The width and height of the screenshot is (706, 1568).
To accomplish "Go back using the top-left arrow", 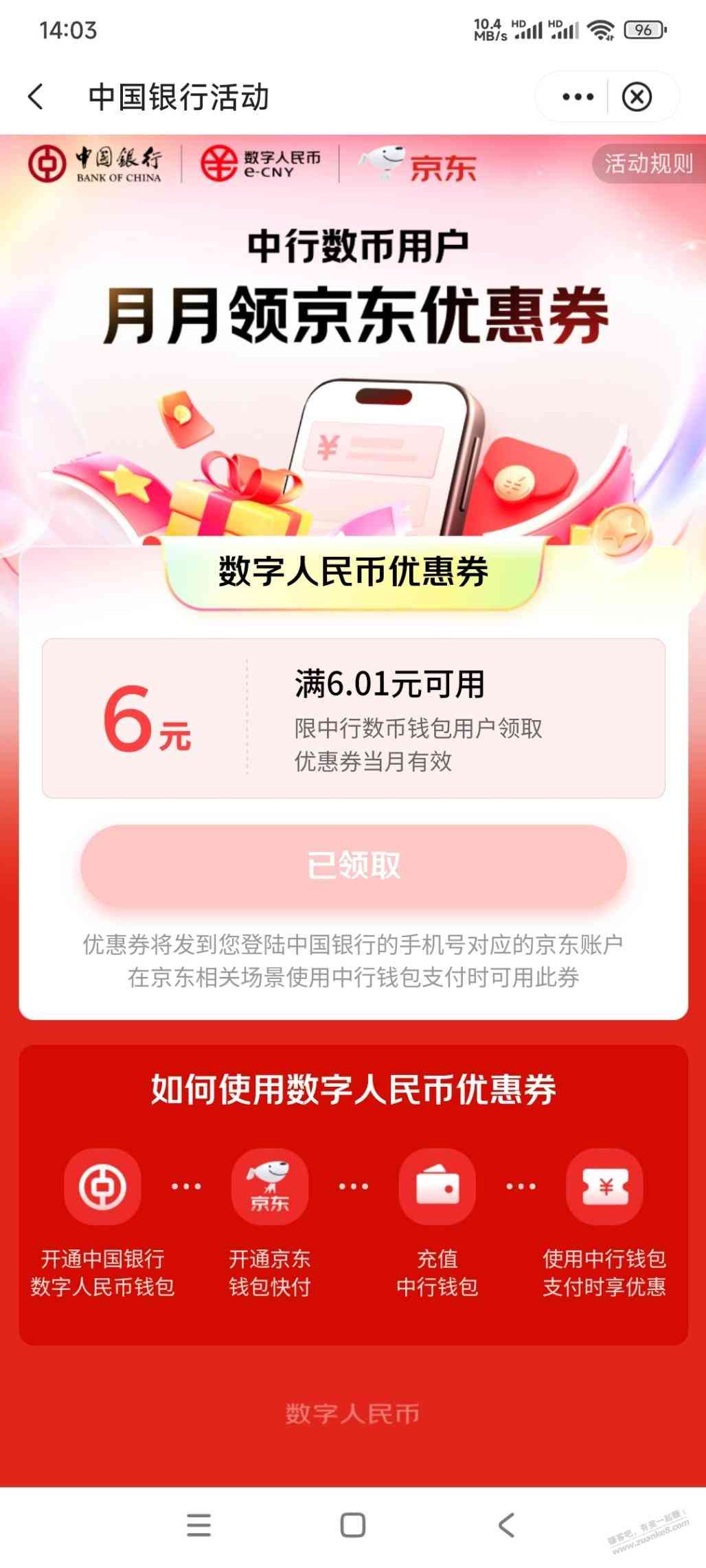I will point(36,97).
